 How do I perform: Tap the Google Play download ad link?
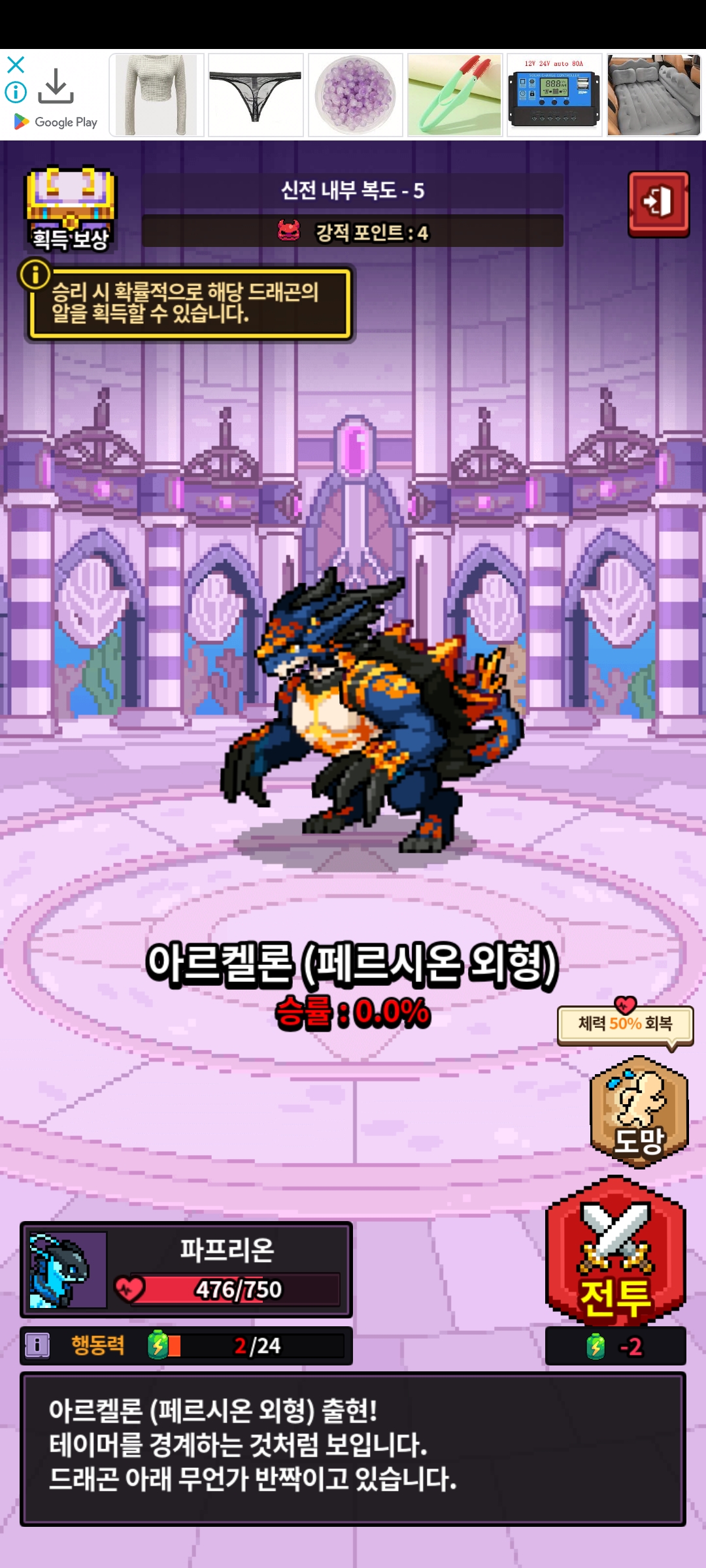click(56, 98)
